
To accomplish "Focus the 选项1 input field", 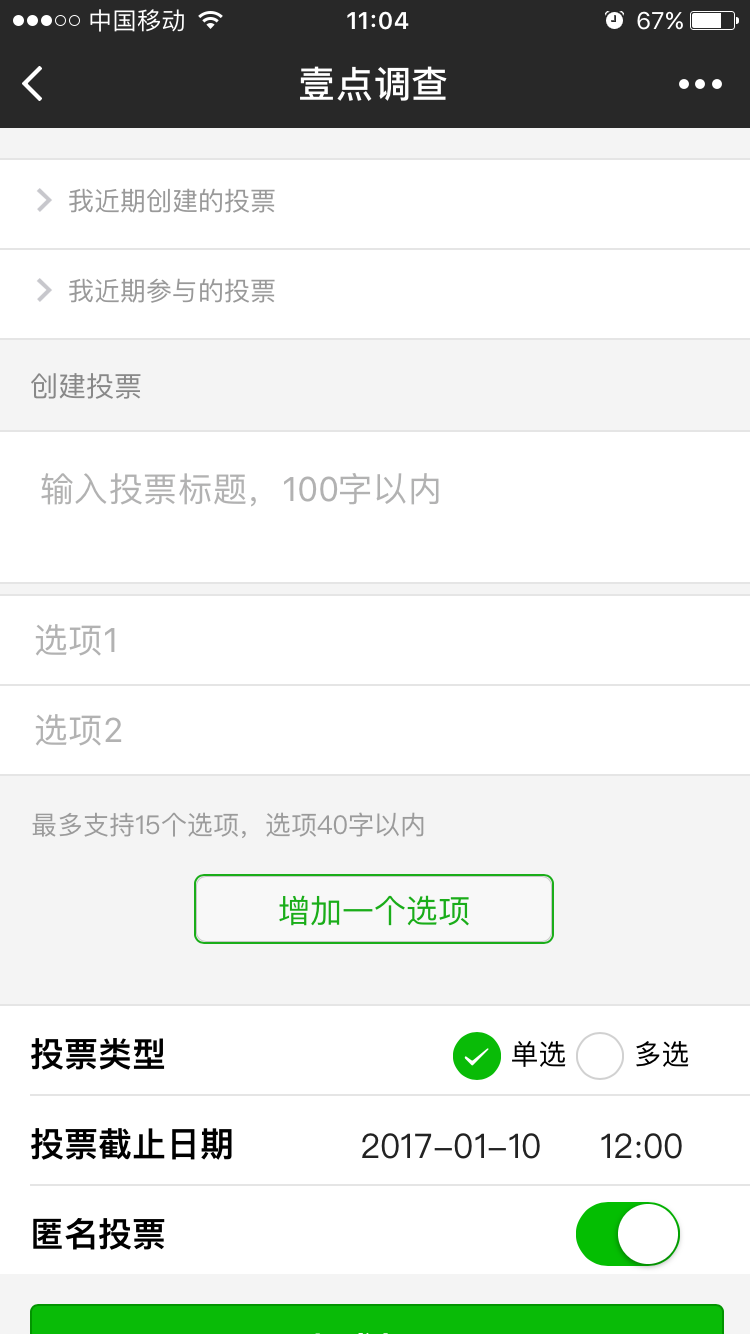I will [x=375, y=640].
